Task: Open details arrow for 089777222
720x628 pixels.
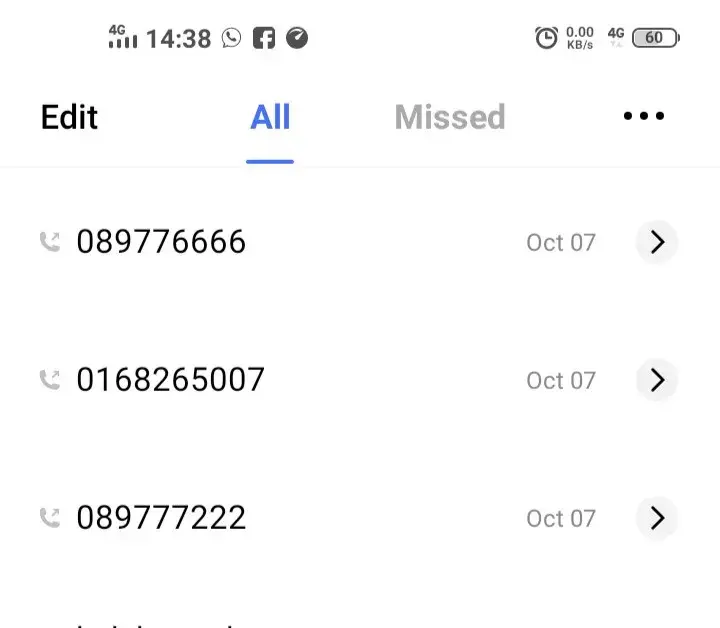Action: 657,518
